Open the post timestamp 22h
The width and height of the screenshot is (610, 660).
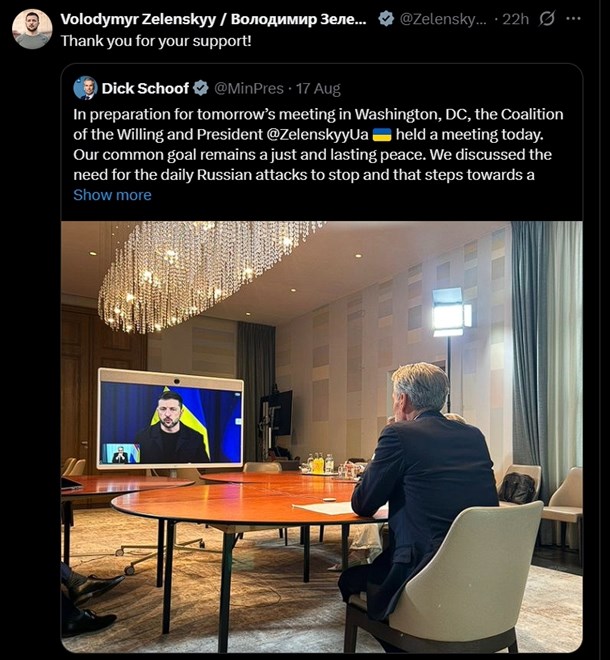click(x=515, y=19)
